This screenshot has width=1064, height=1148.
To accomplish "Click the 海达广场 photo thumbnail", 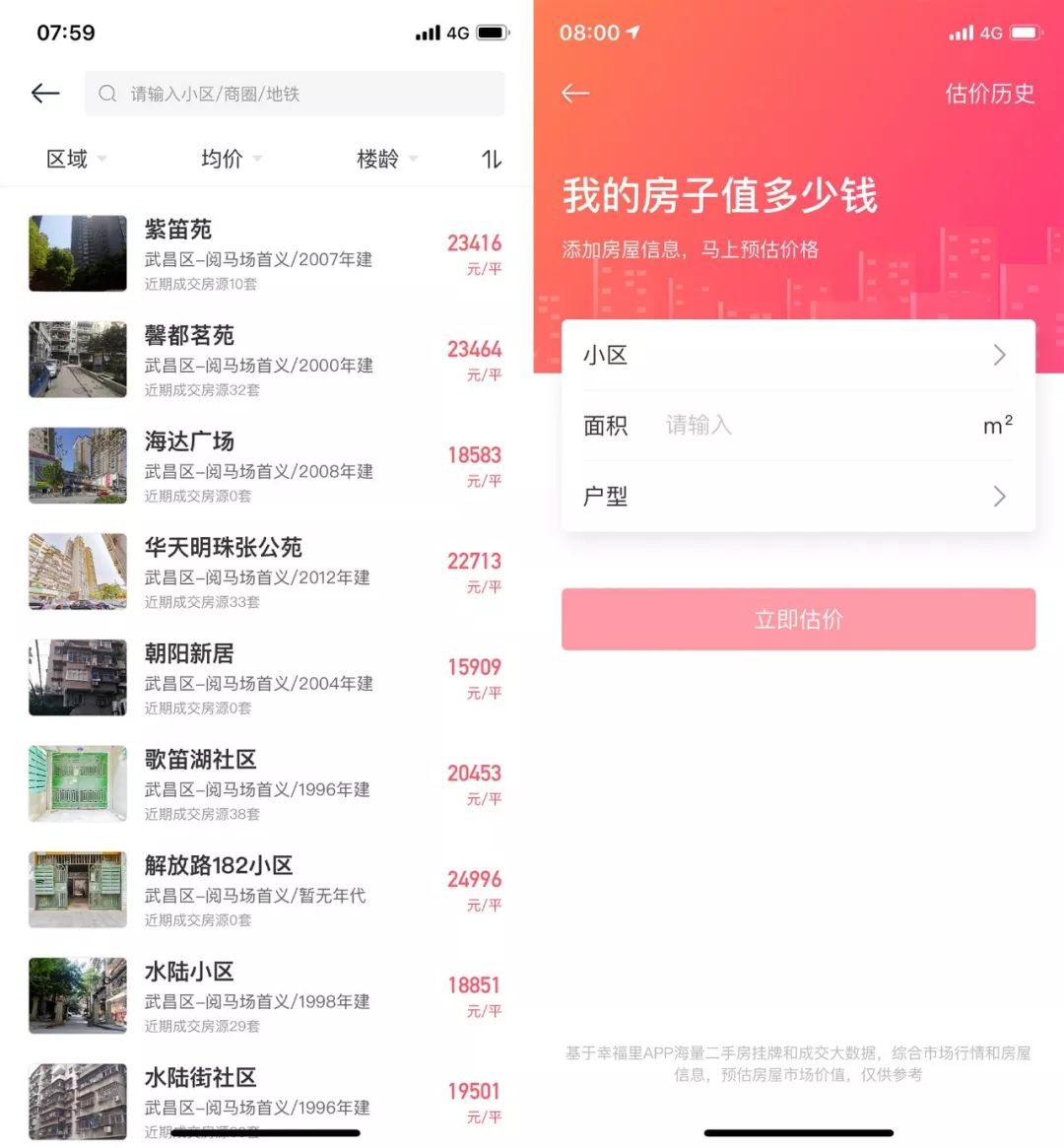I will tap(77, 464).
